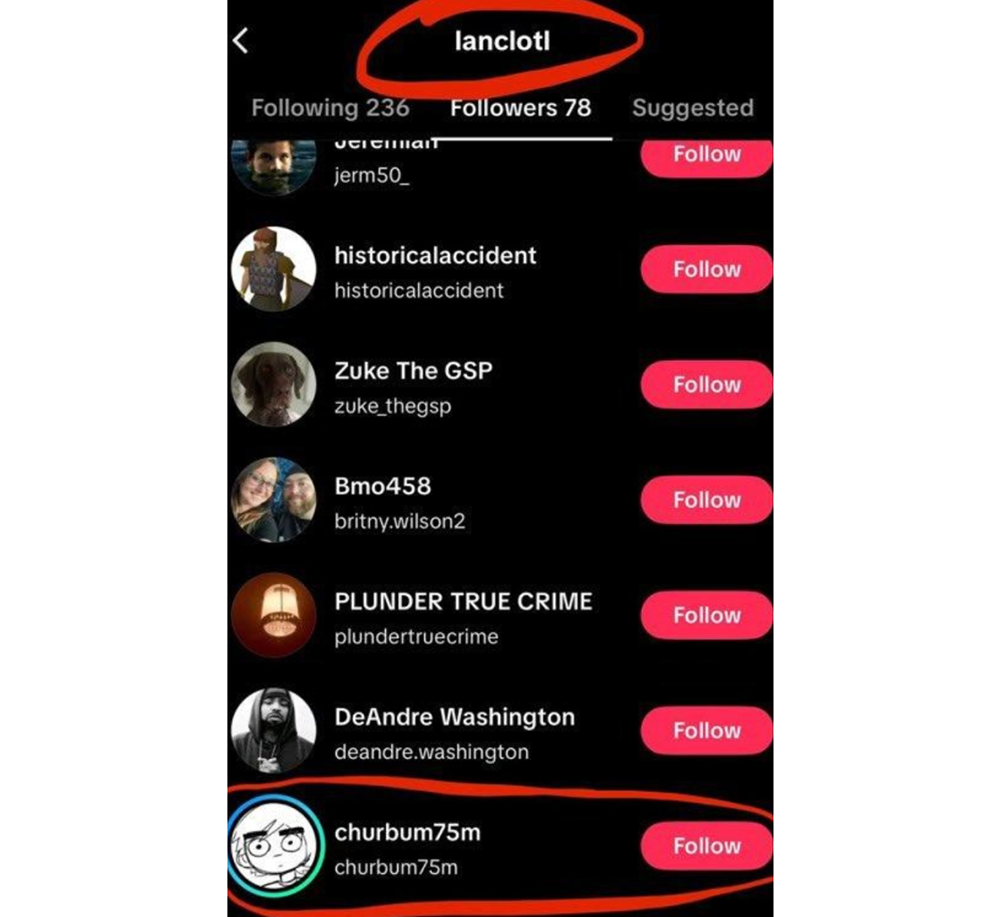
Task: Select the Followers 78 tab
Action: 520,108
